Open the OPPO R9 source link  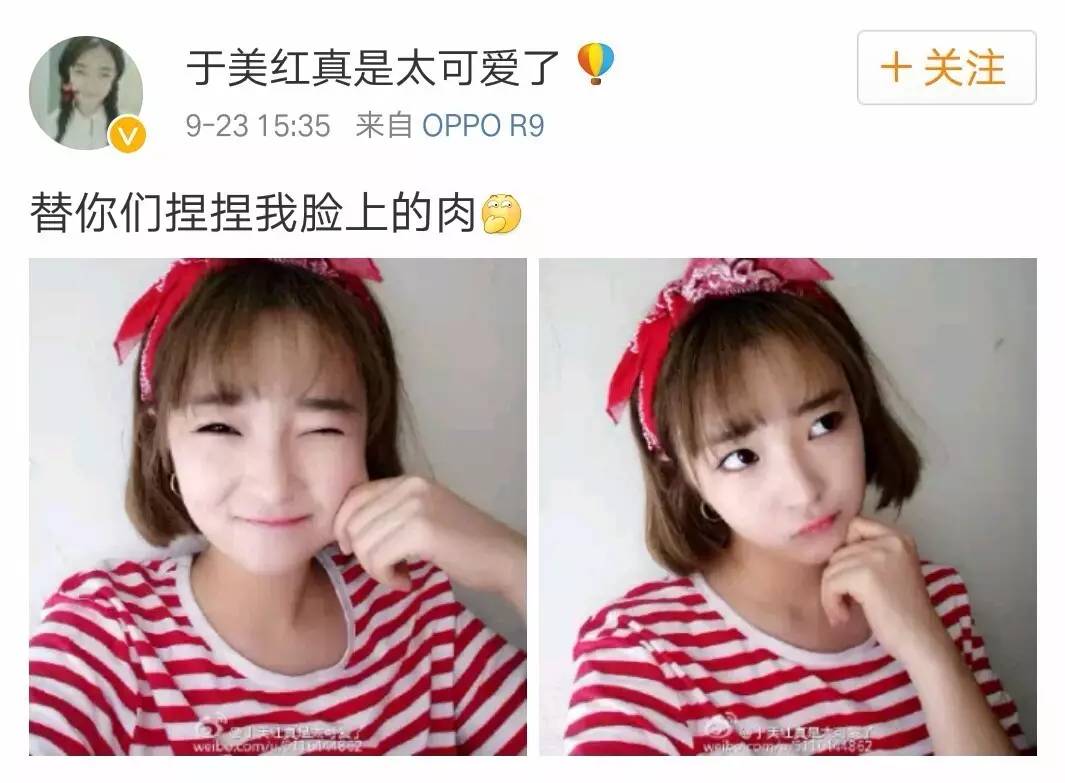pos(483,126)
